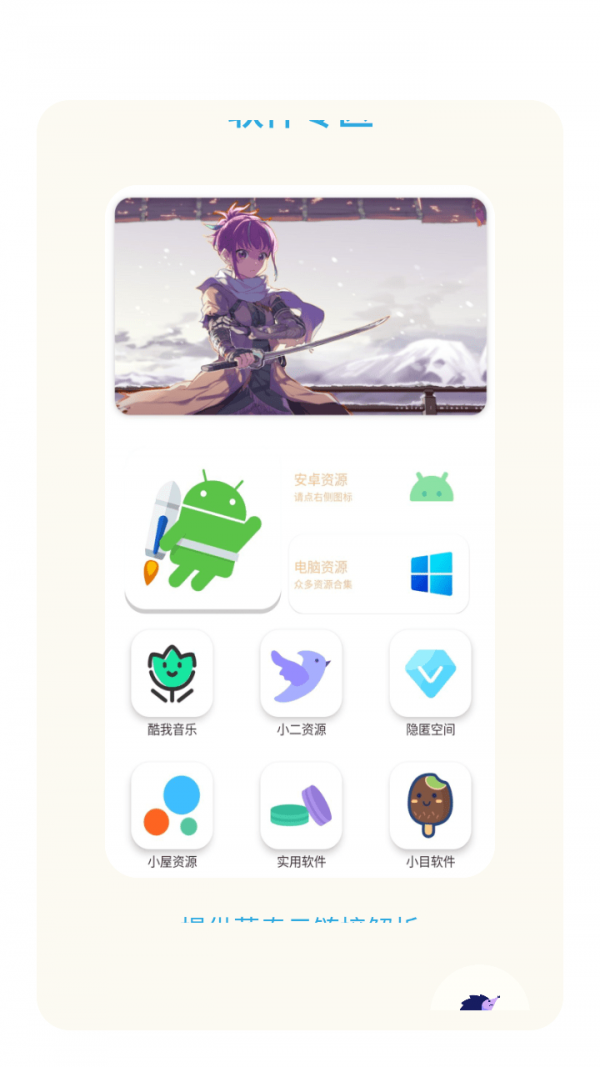The height and width of the screenshot is (1067, 600).
Task: Open the 电脑资源 card
Action: 378,574
